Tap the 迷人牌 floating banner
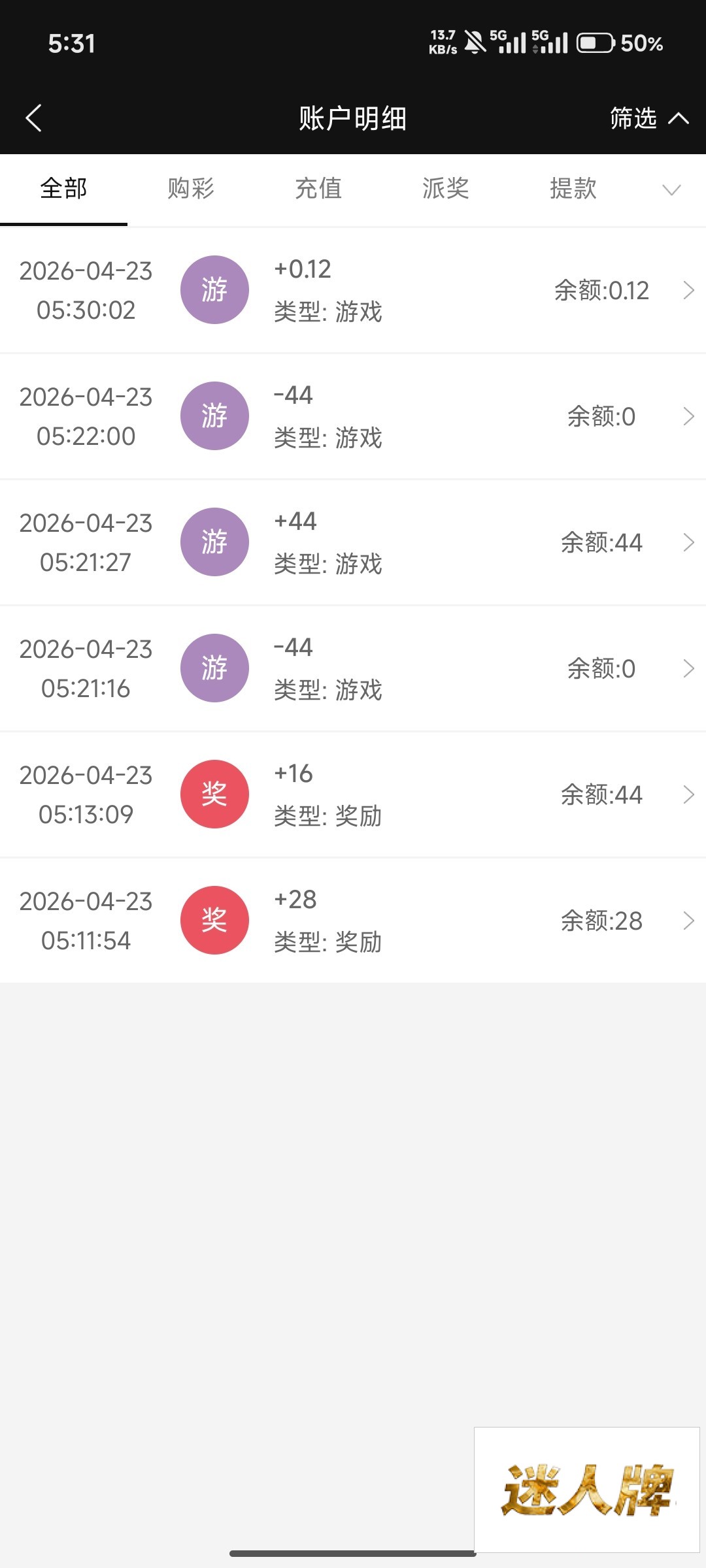 [x=586, y=1490]
